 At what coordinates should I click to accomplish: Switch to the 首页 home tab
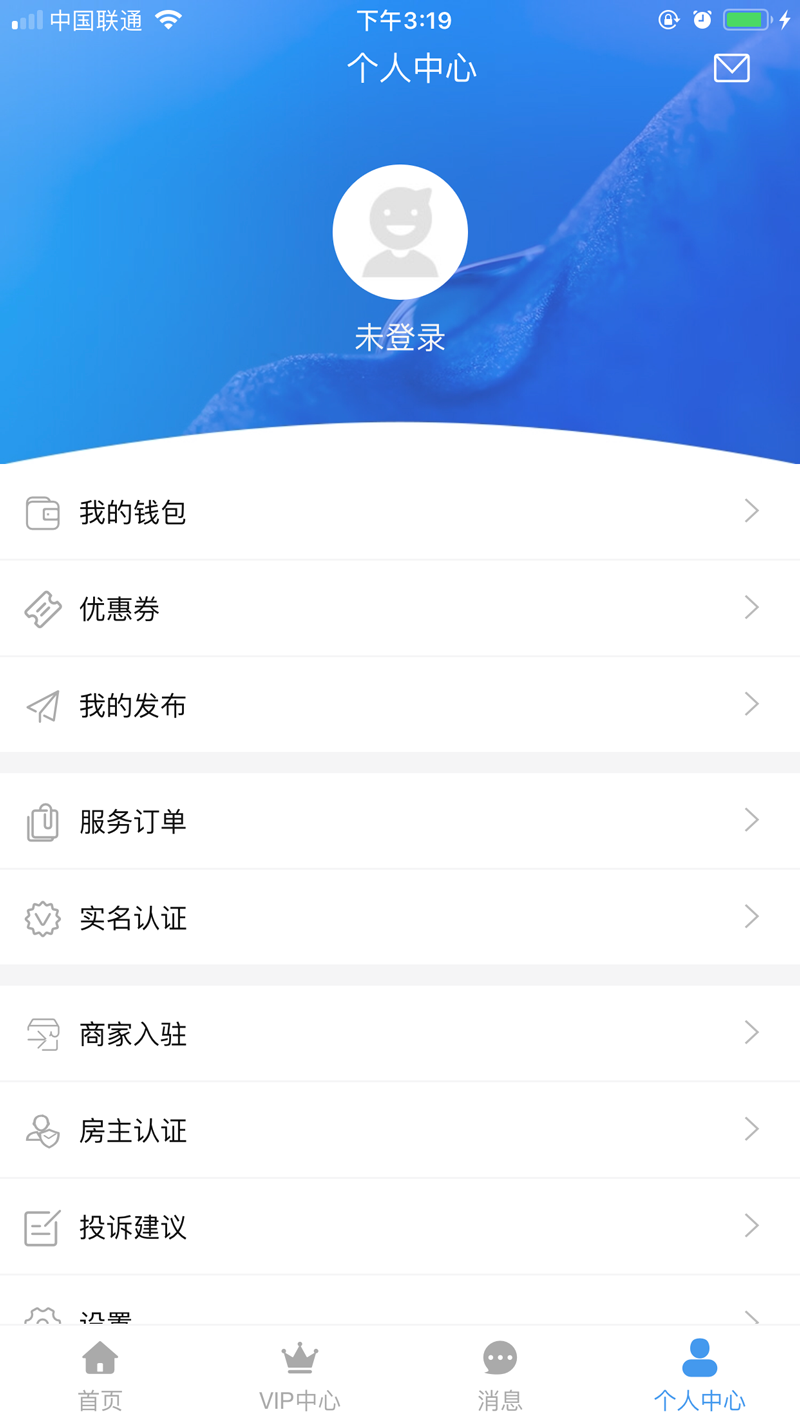100,1375
